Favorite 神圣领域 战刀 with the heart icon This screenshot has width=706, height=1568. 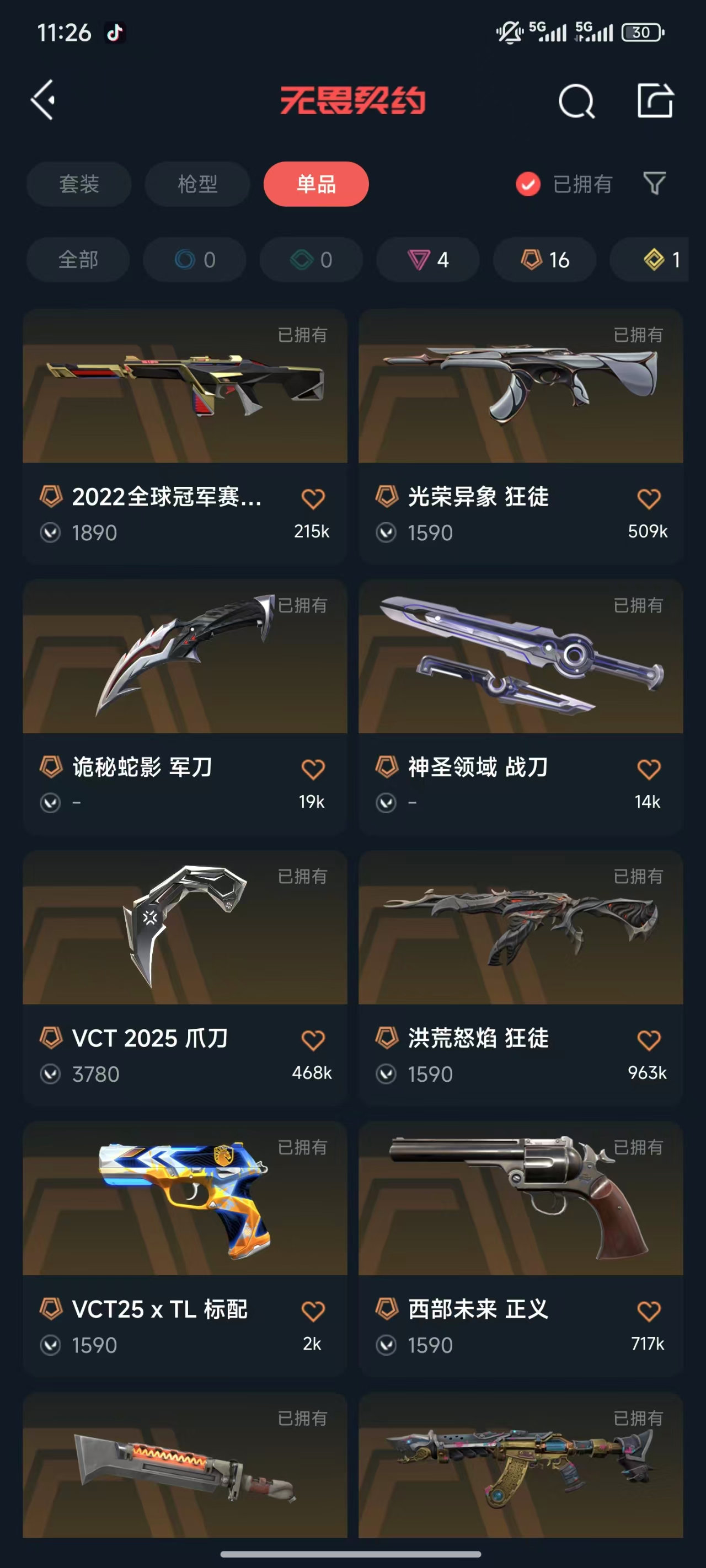pyautogui.click(x=648, y=769)
